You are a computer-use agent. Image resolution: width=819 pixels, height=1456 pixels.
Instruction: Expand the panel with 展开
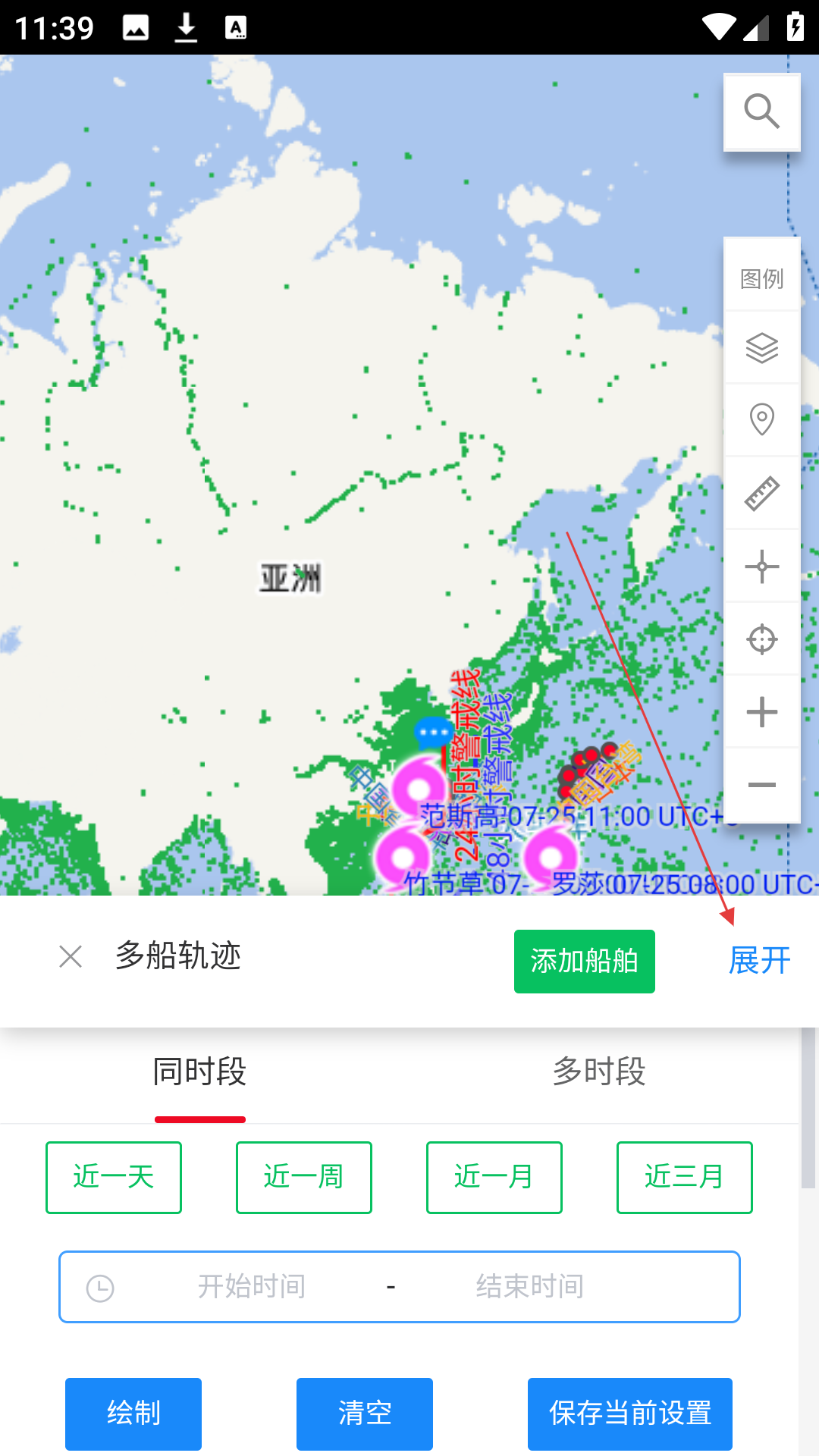click(759, 961)
